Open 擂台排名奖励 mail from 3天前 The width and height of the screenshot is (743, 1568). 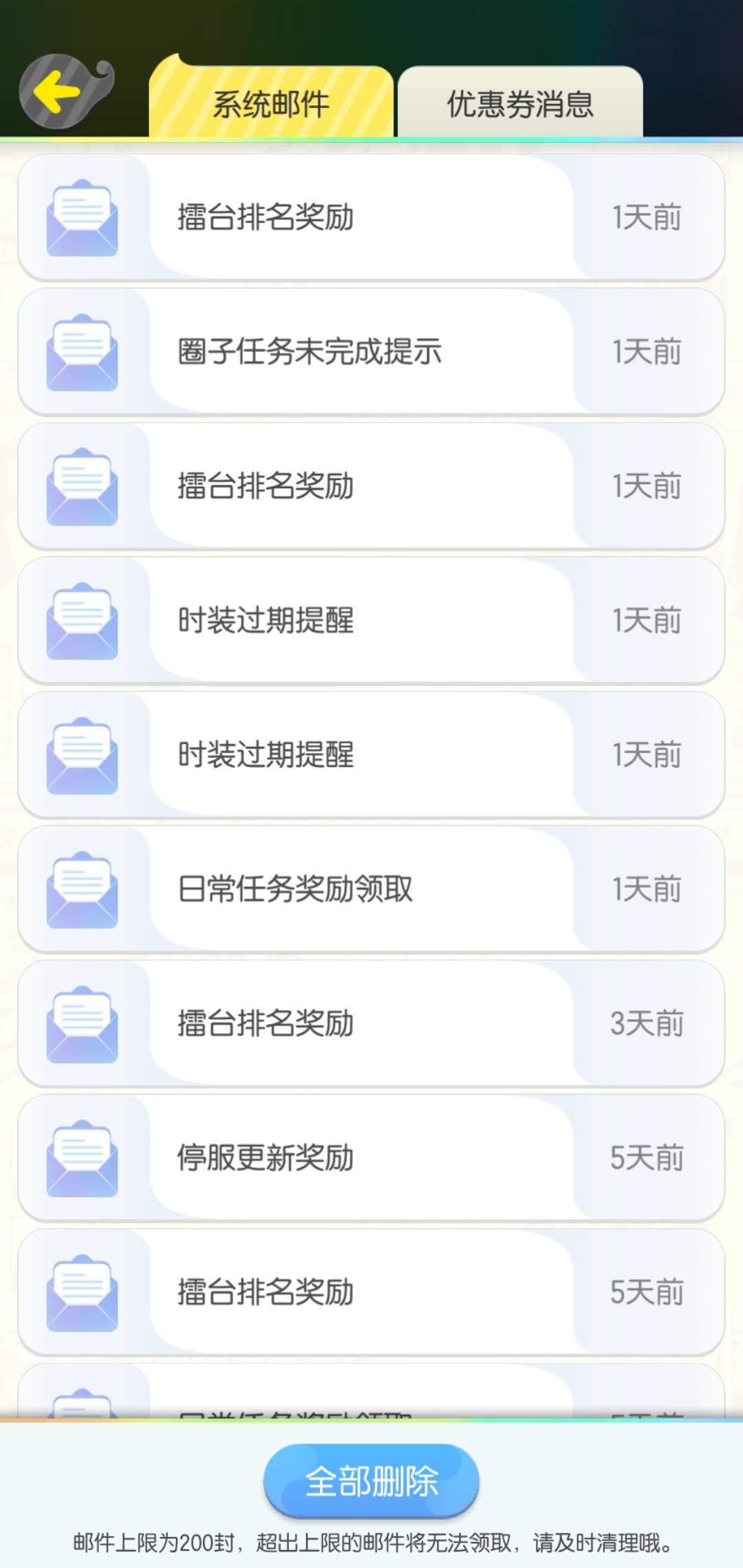coord(370,1023)
